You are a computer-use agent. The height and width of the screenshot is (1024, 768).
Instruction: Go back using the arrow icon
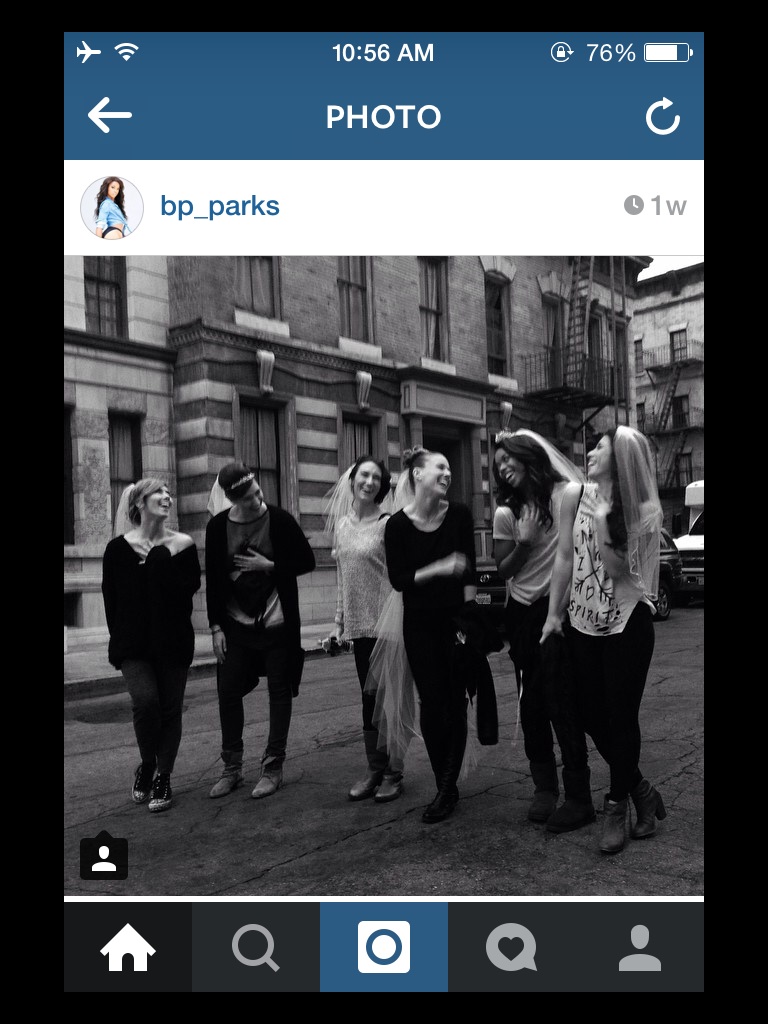pos(110,116)
